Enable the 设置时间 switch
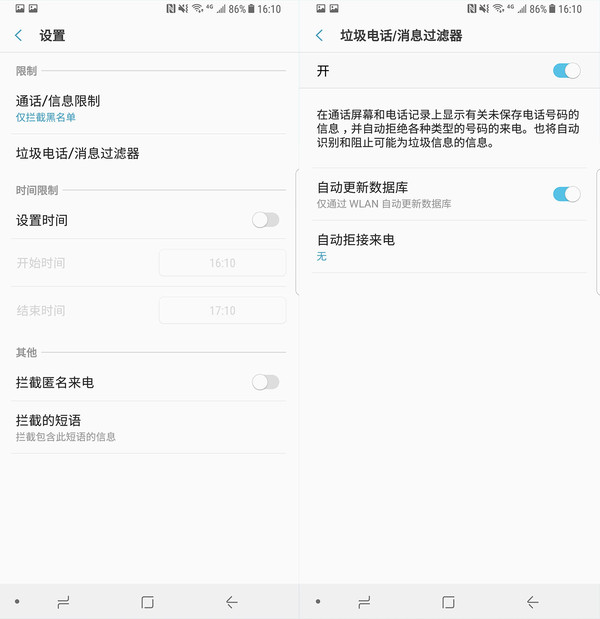Image resolution: width=600 pixels, height=619 pixels. pos(265,220)
